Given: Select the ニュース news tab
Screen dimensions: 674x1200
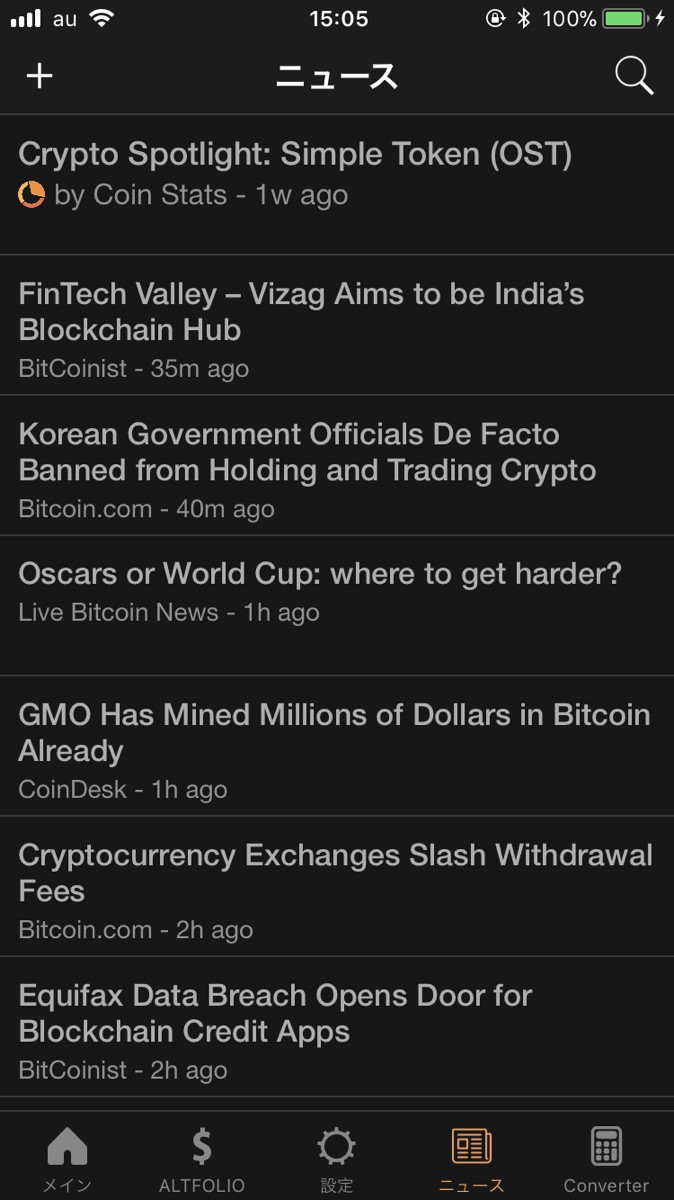Looking at the screenshot, I should tap(471, 1158).
